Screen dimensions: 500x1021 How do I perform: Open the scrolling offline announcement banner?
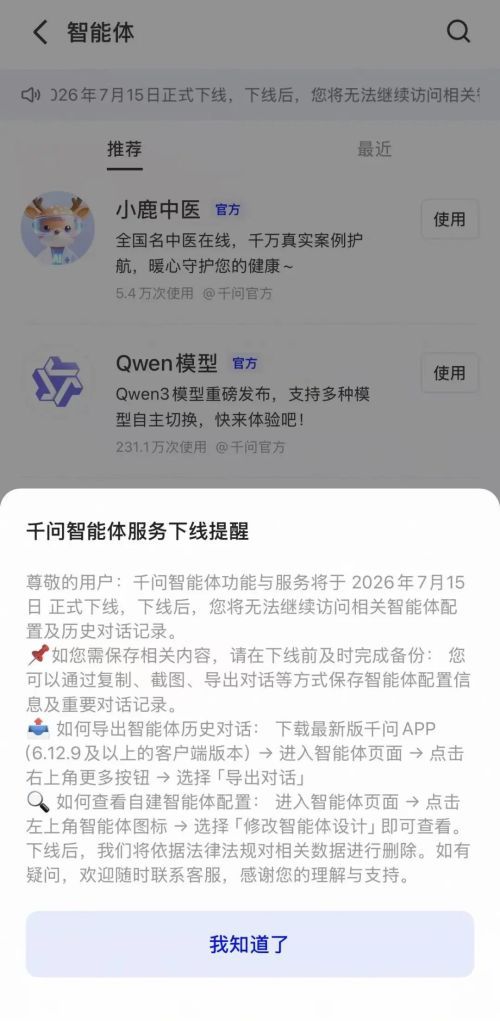250,95
